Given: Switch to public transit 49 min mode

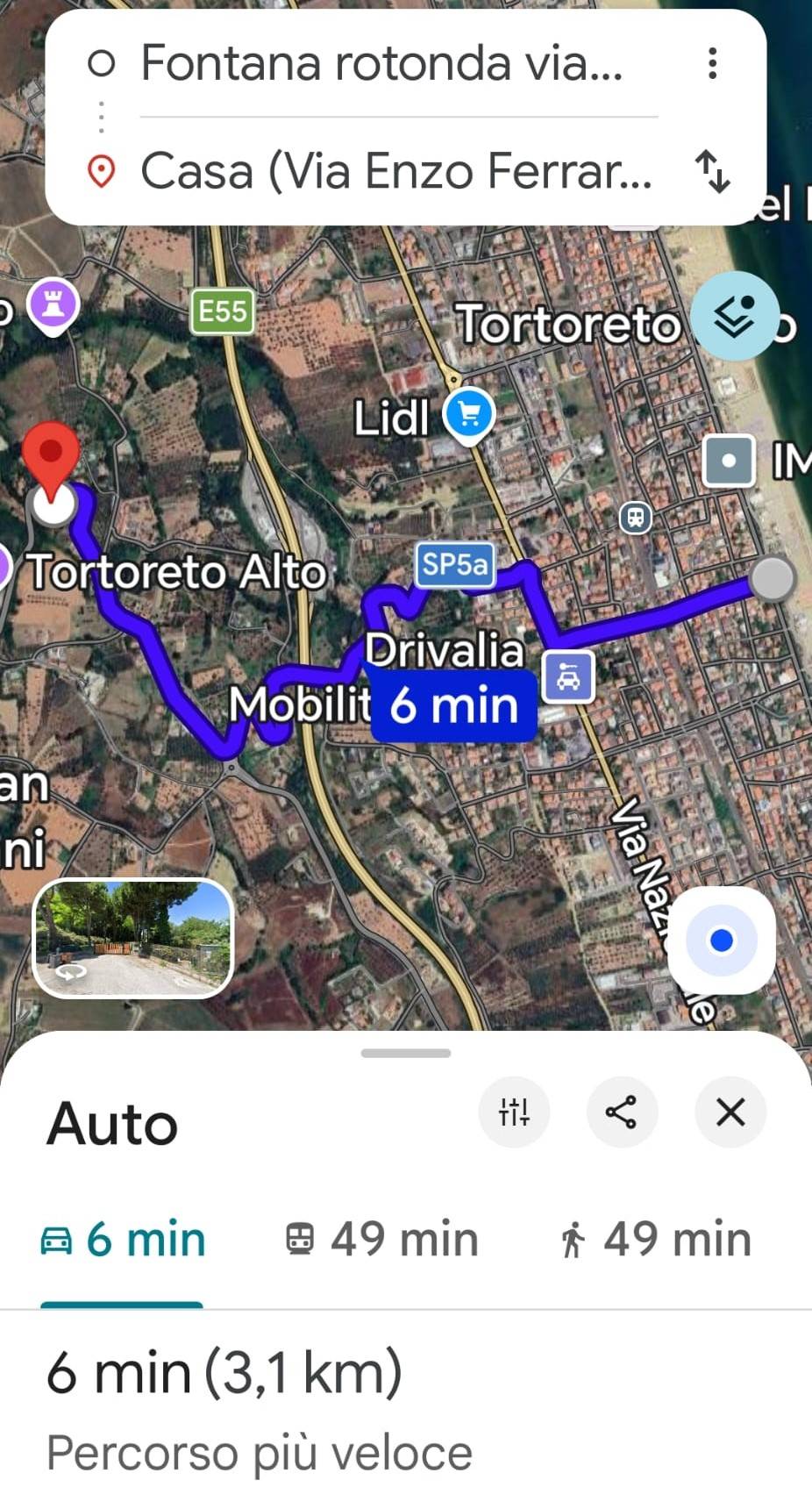Looking at the screenshot, I should coord(382,1240).
